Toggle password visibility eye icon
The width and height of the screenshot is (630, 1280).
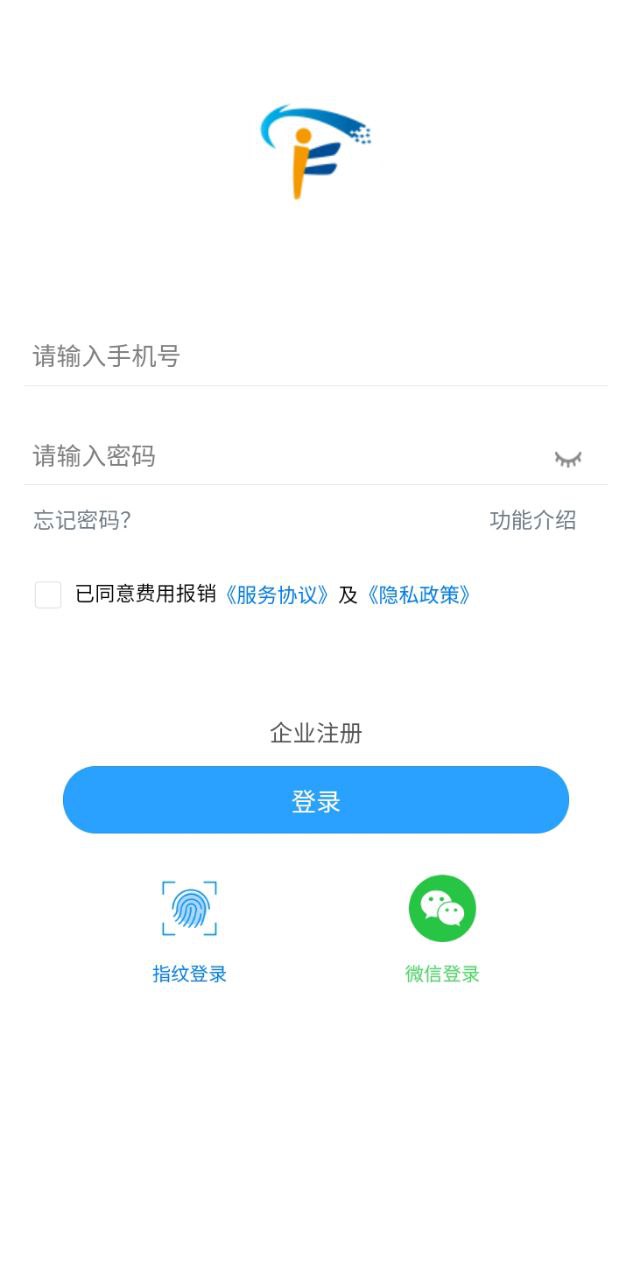coord(568,458)
